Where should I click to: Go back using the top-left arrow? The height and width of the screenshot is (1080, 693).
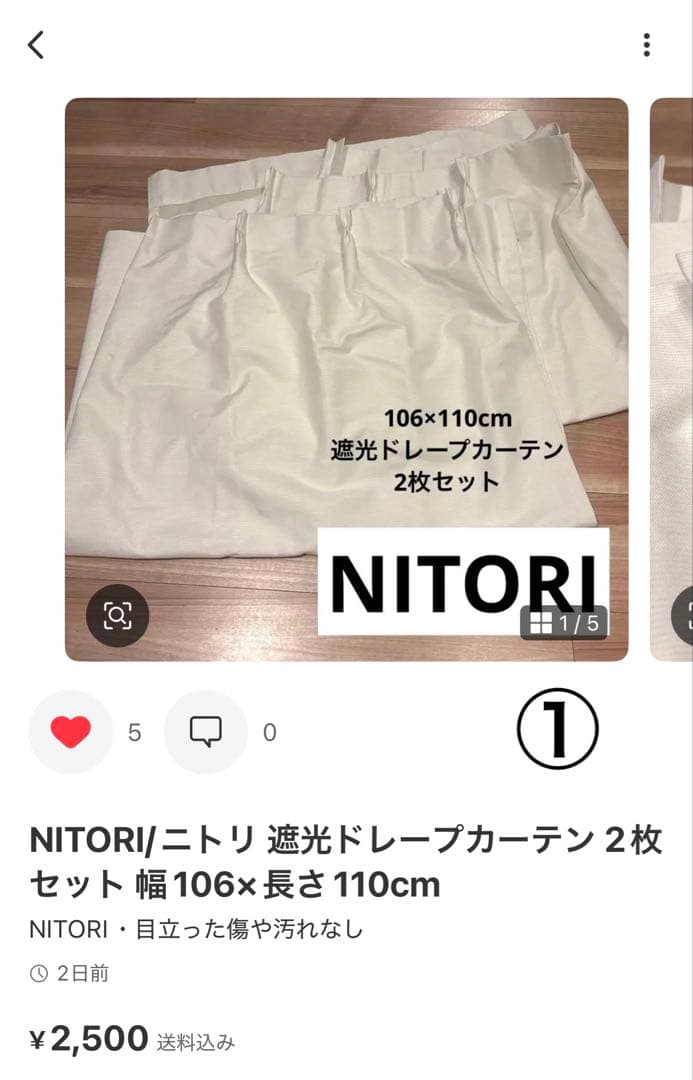(36, 45)
